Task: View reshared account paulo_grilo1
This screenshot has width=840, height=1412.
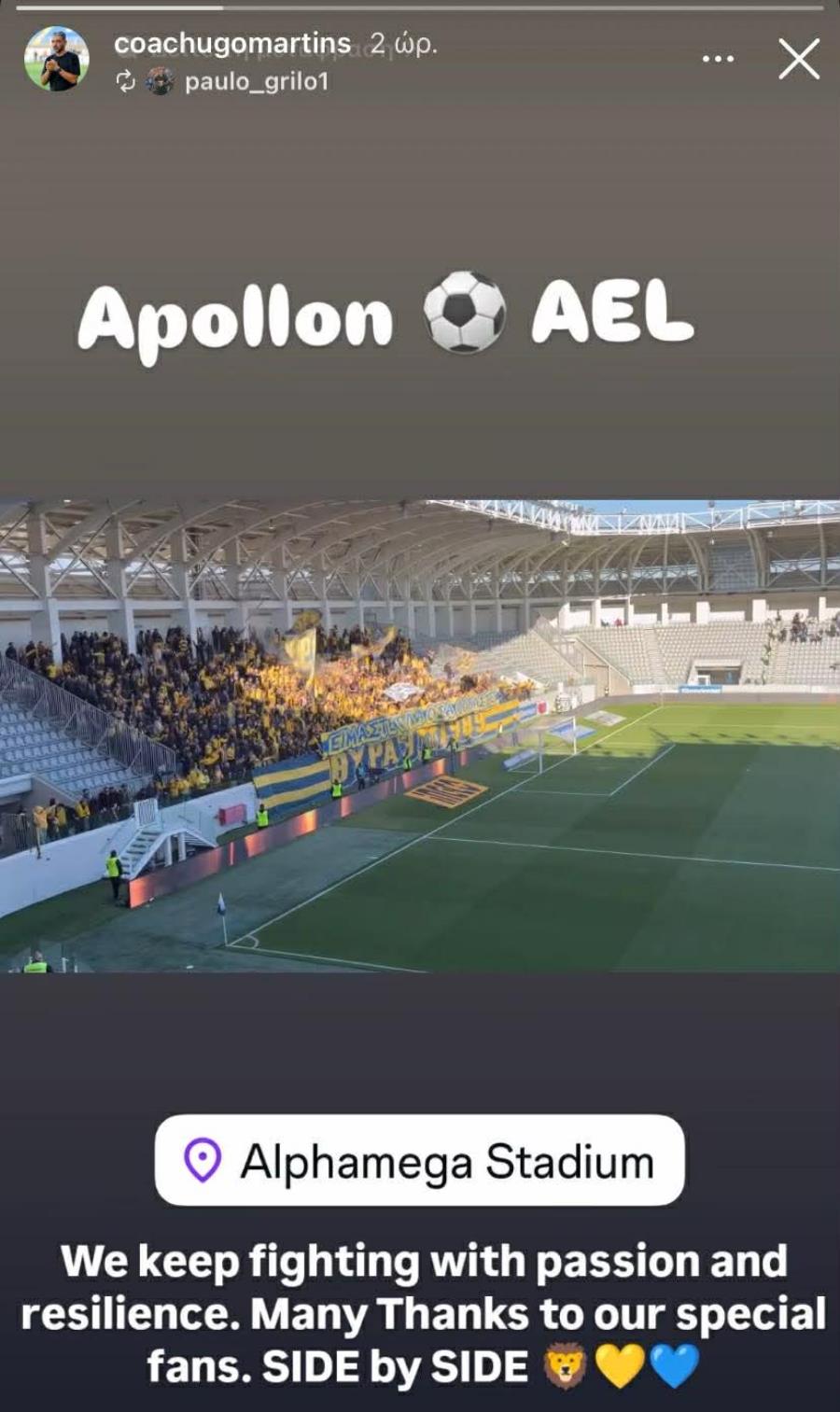Action: pos(256,82)
